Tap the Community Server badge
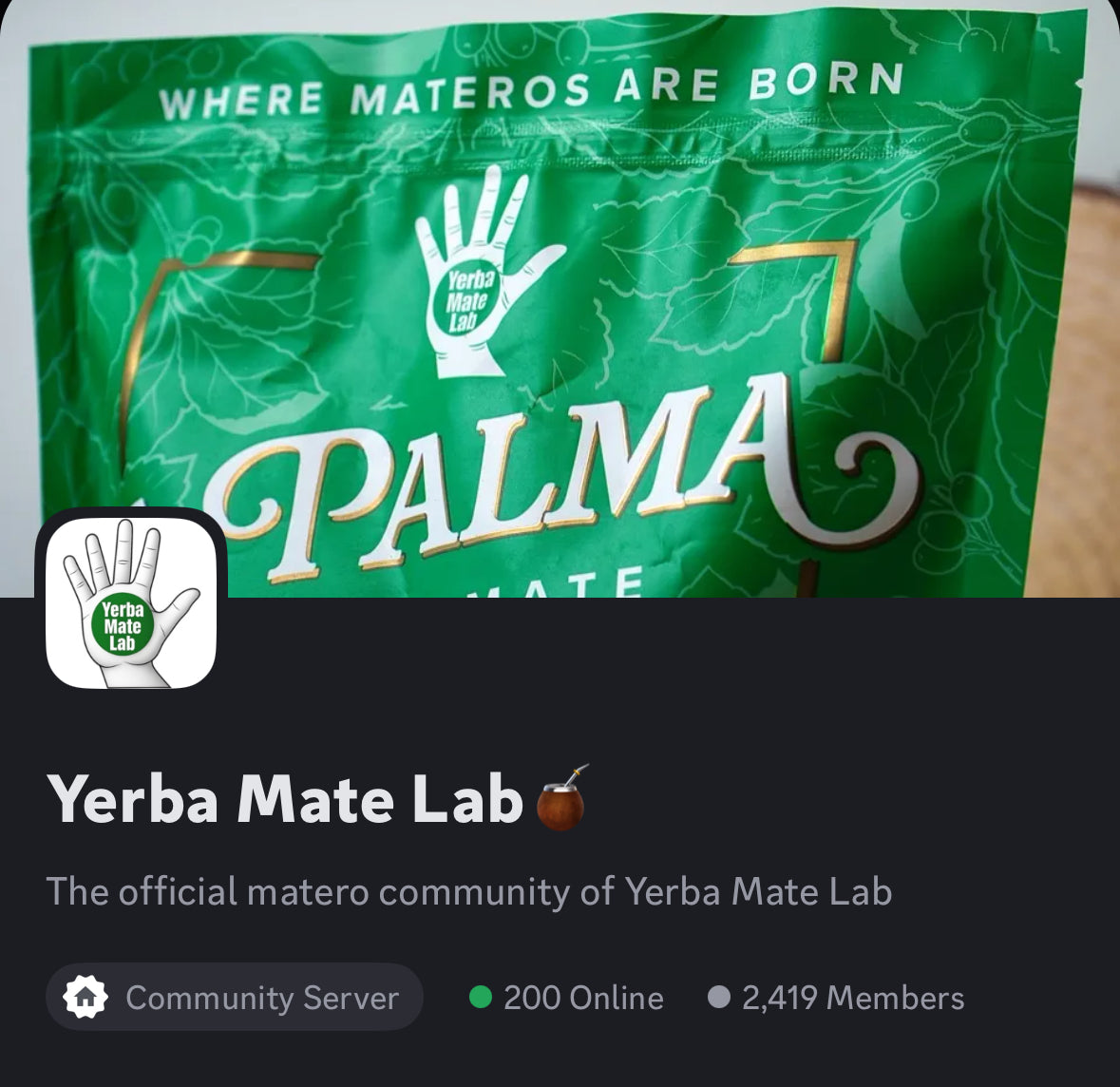 [234, 998]
